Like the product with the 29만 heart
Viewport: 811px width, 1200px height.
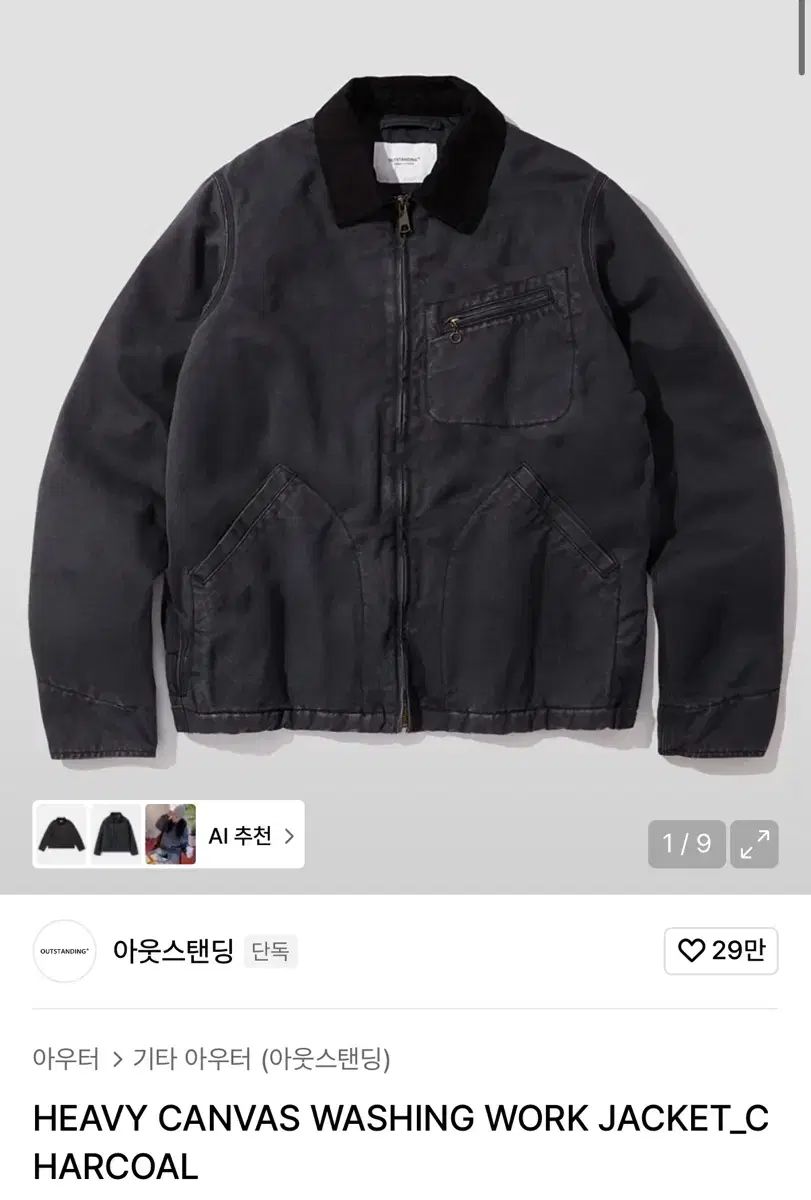(720, 951)
